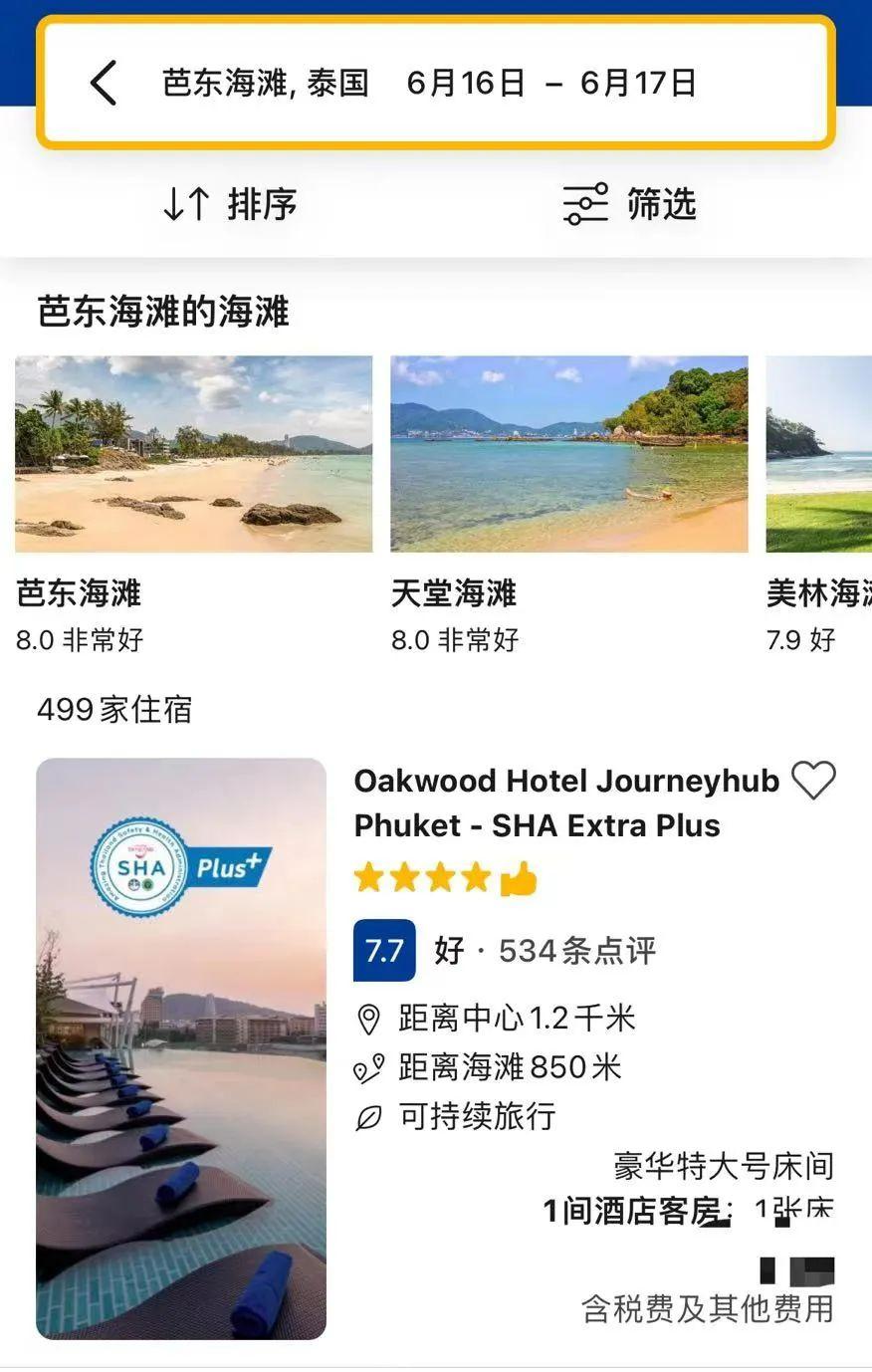The width and height of the screenshot is (872, 1372).
Task: Open the 排序 sorting options
Action: (230, 204)
